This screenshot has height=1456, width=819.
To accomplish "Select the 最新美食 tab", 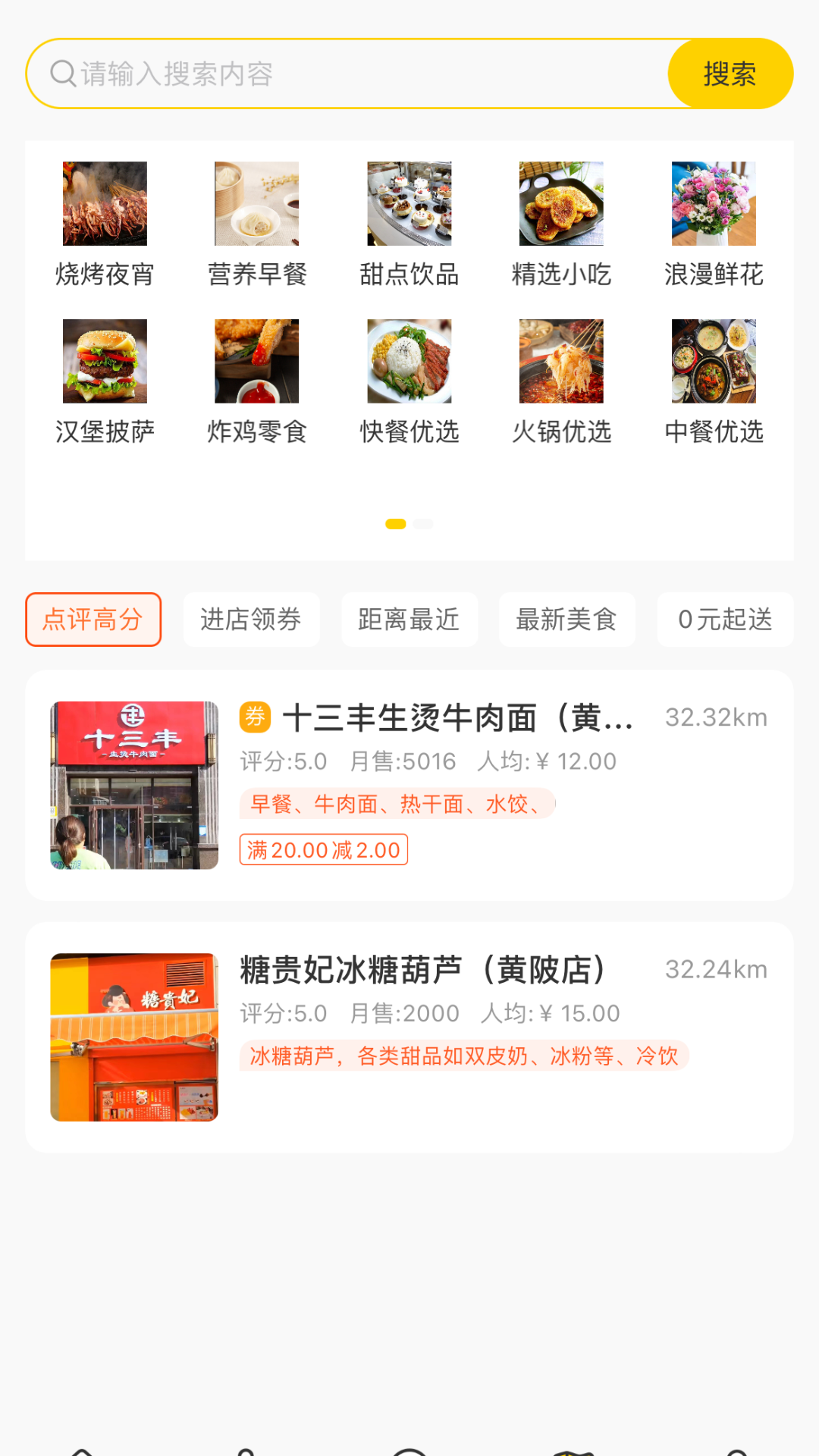I will [x=566, y=620].
